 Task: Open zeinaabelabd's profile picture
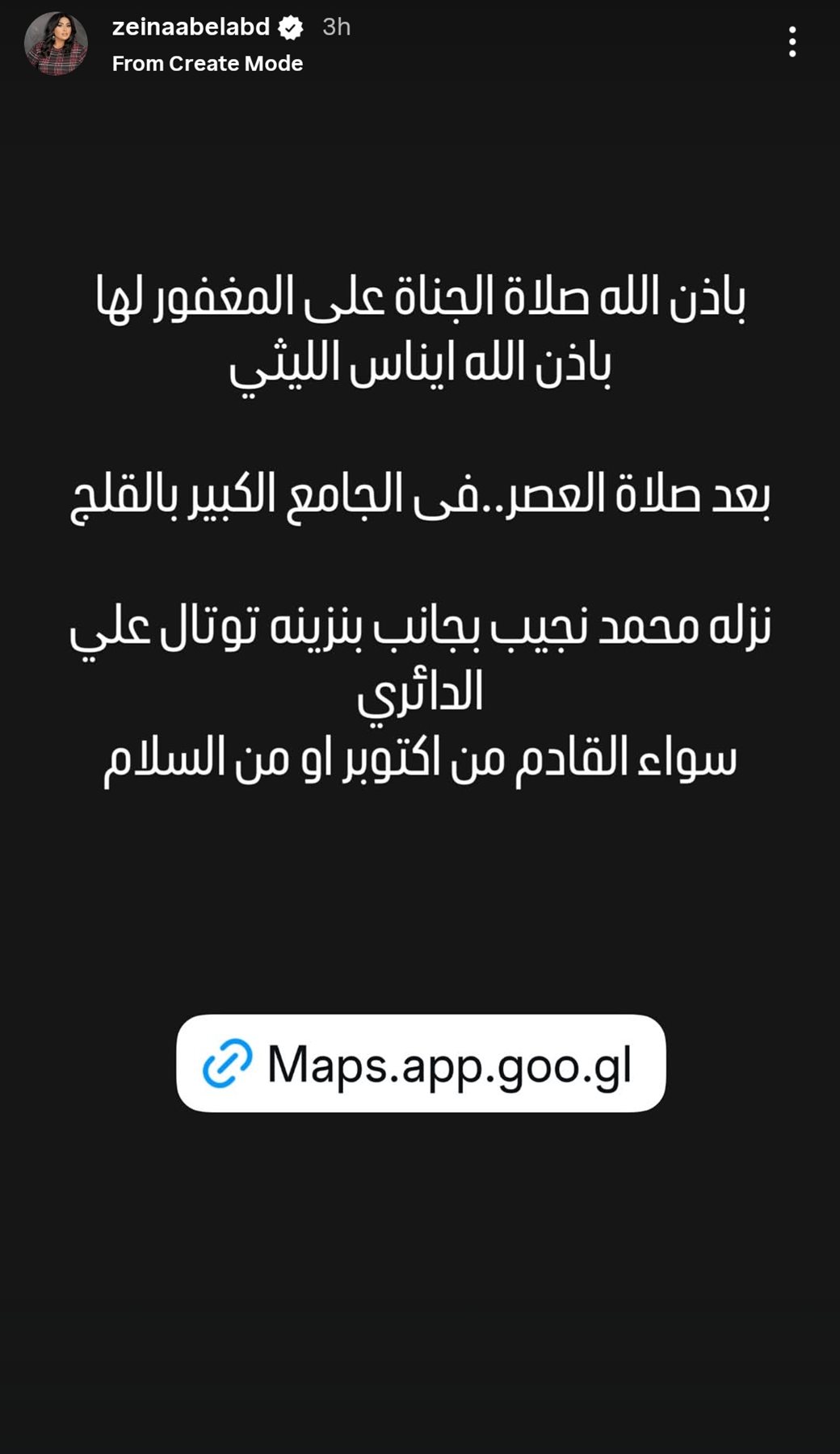click(56, 44)
